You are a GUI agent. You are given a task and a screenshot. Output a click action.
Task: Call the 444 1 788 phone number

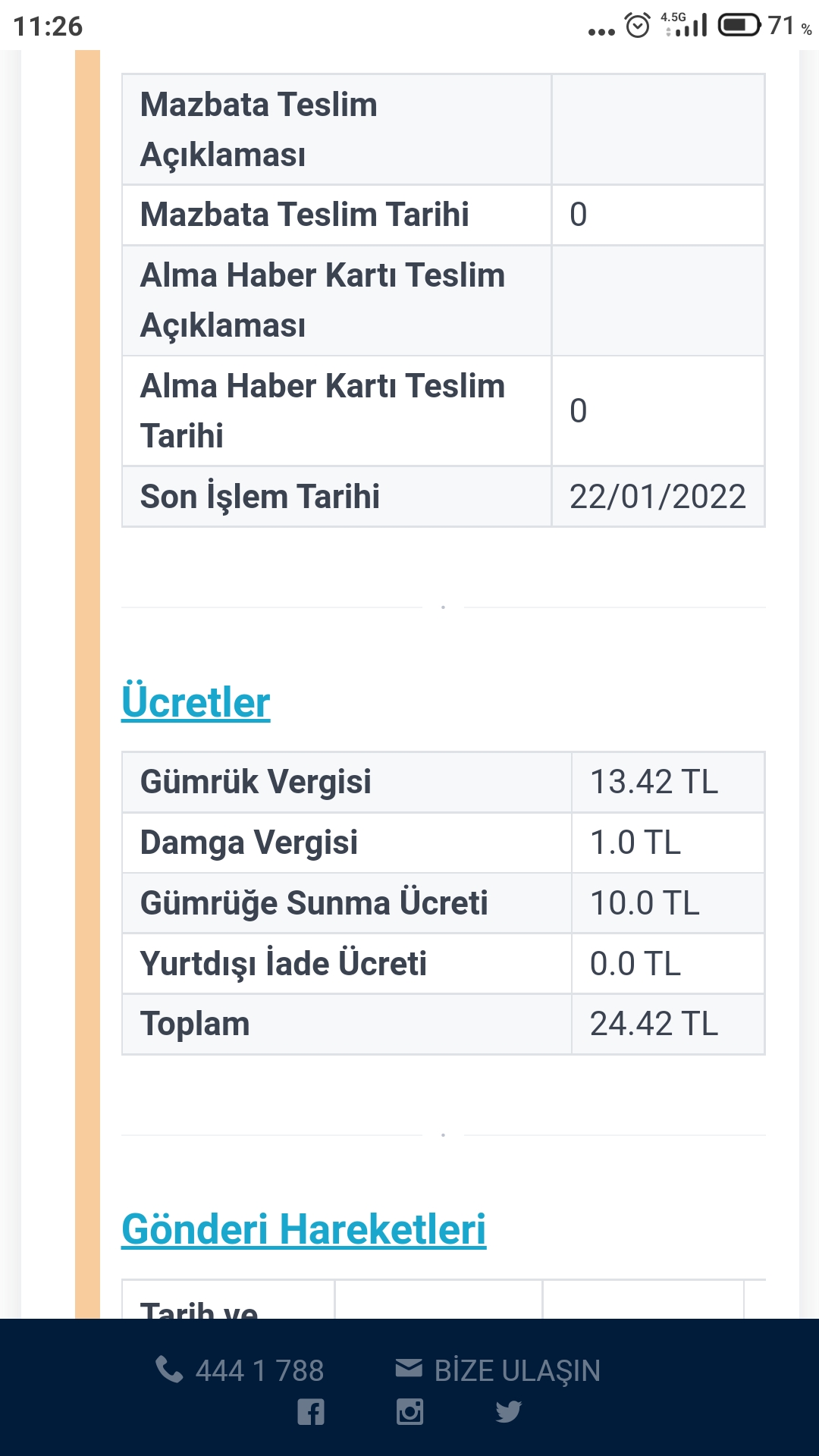(x=240, y=1370)
